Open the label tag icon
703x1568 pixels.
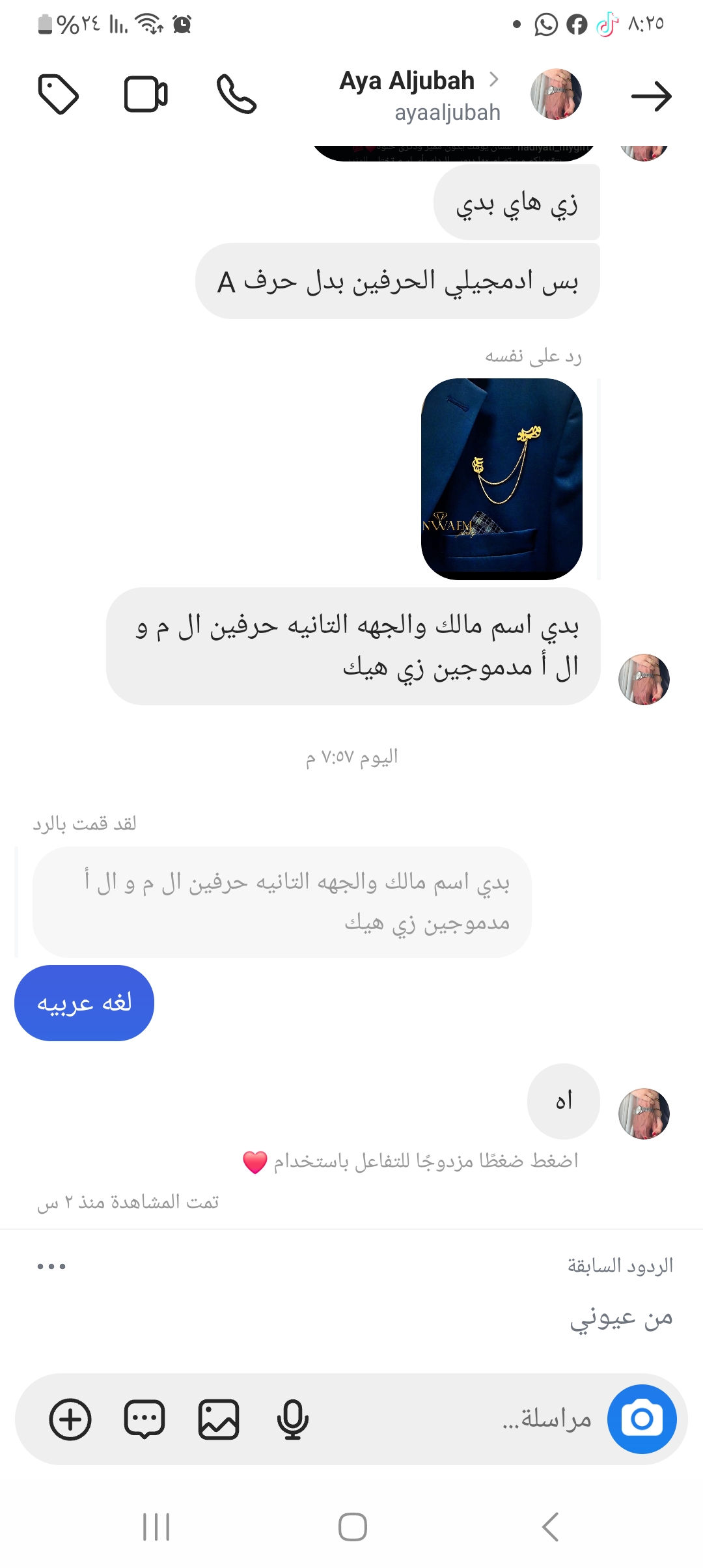tap(59, 95)
